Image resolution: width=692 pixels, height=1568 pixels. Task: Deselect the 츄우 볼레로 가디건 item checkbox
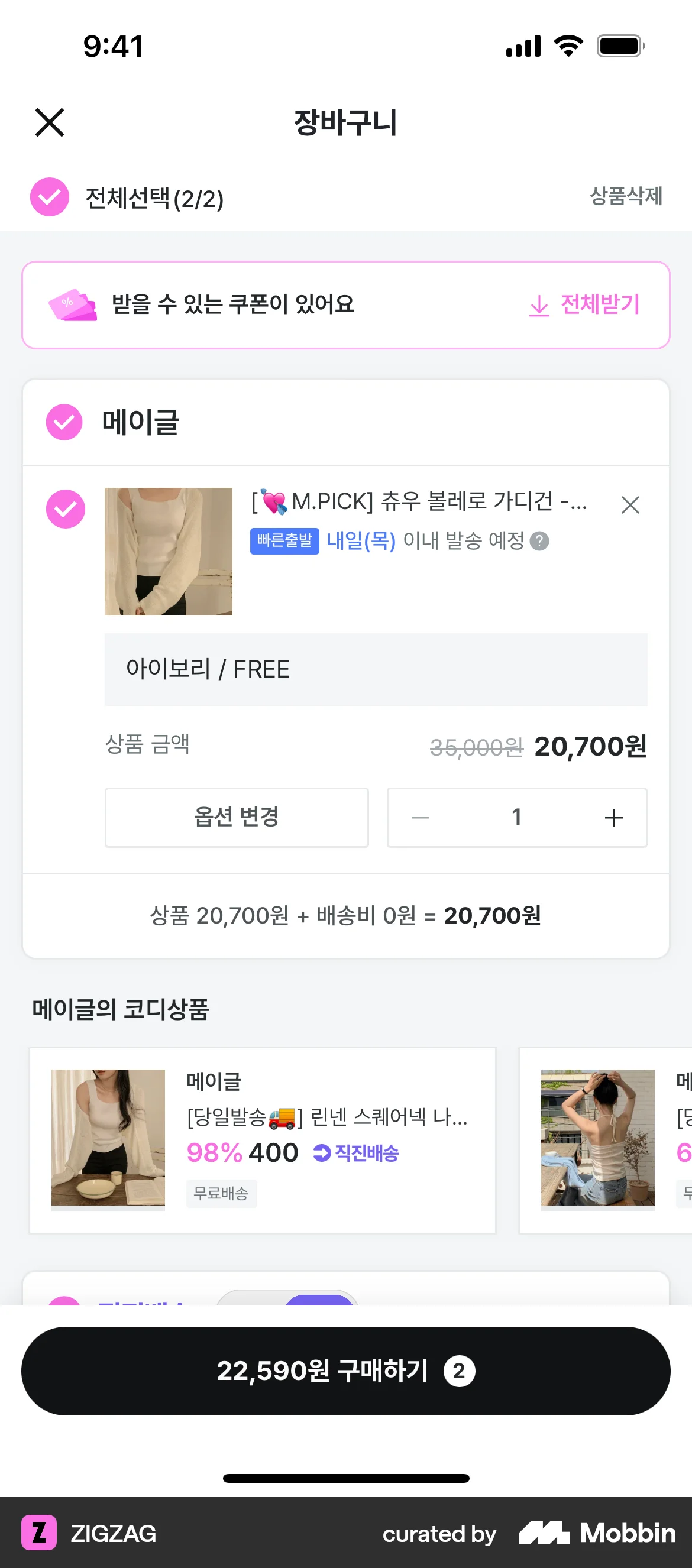click(x=65, y=509)
